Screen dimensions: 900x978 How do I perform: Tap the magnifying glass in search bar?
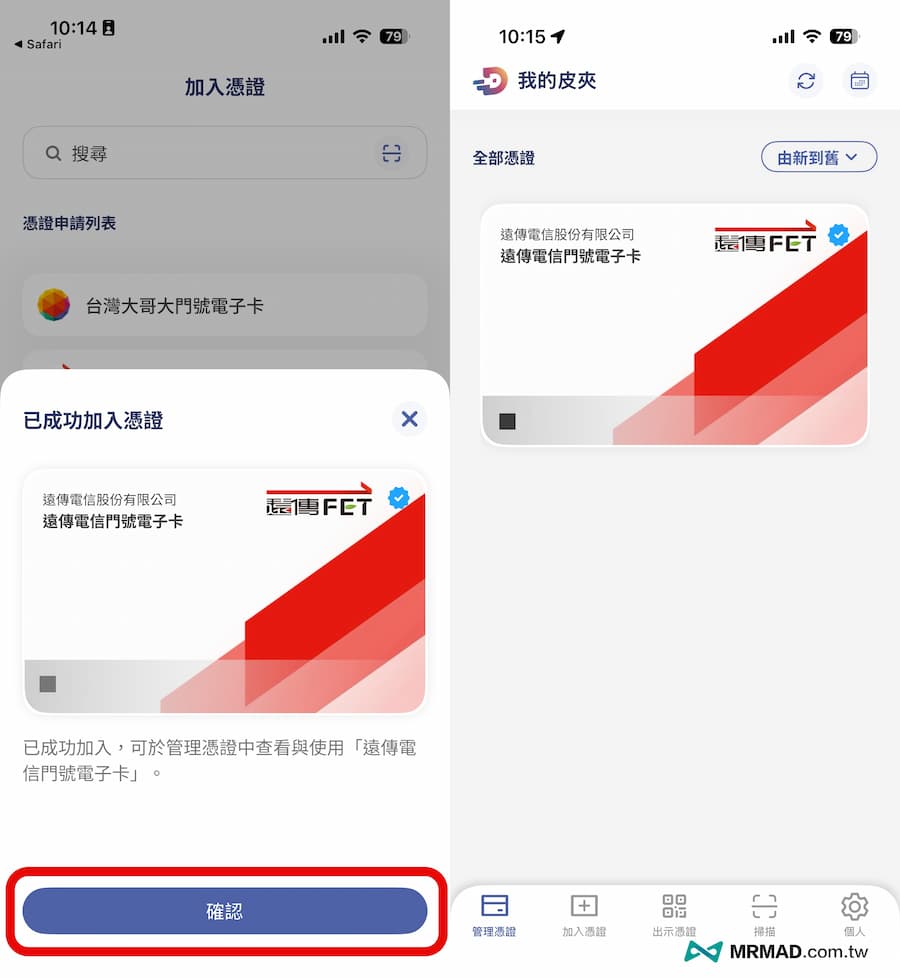54,153
